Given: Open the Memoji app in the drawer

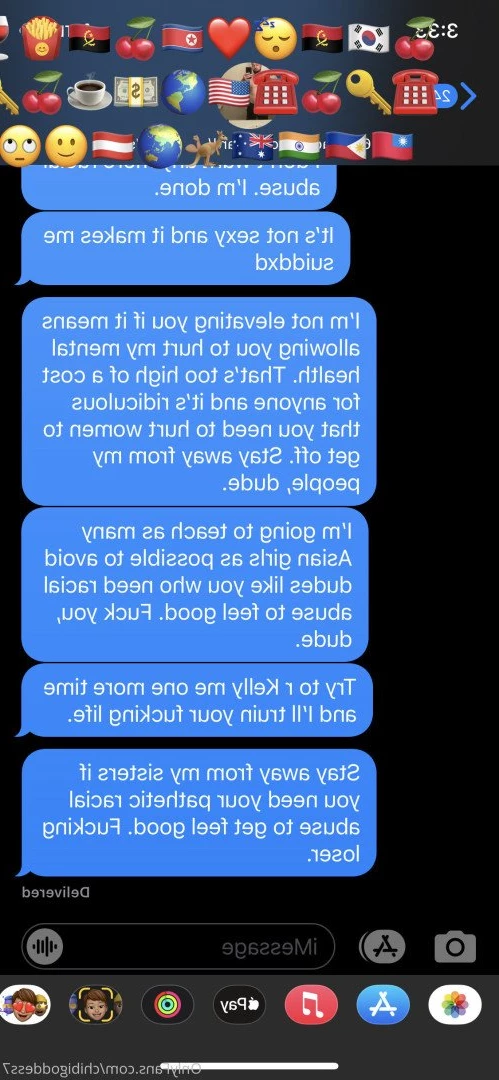Looking at the screenshot, I should (x=96, y=1004).
